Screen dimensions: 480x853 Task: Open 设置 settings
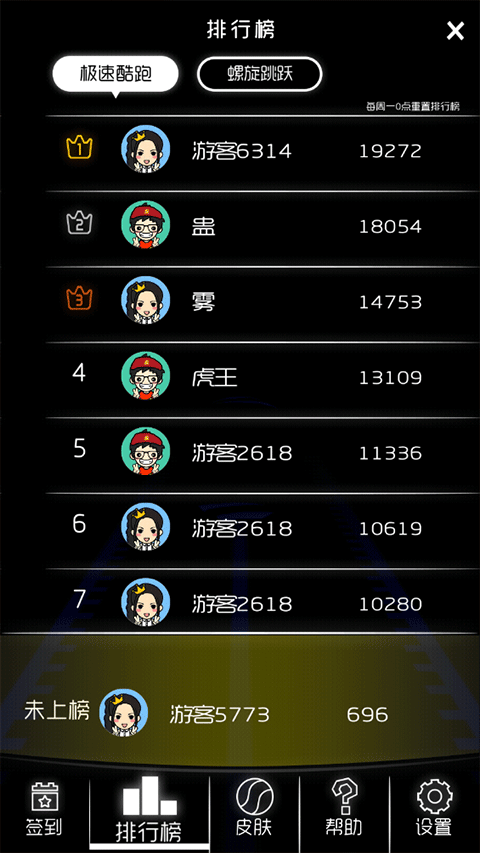(x=434, y=809)
